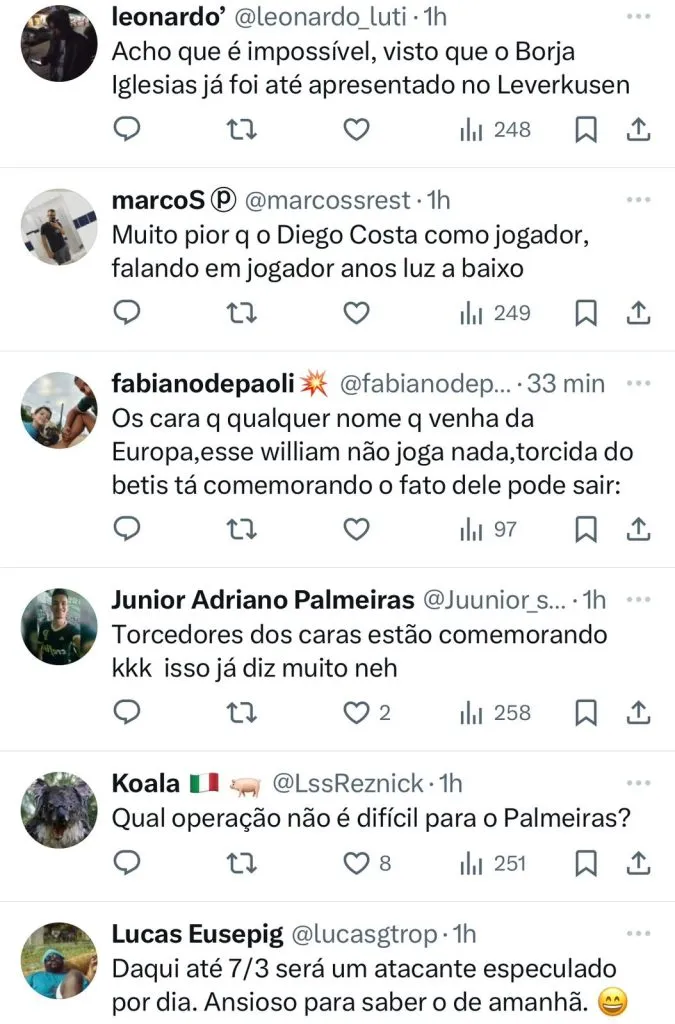Bookmark Koala's tweet

point(587,863)
